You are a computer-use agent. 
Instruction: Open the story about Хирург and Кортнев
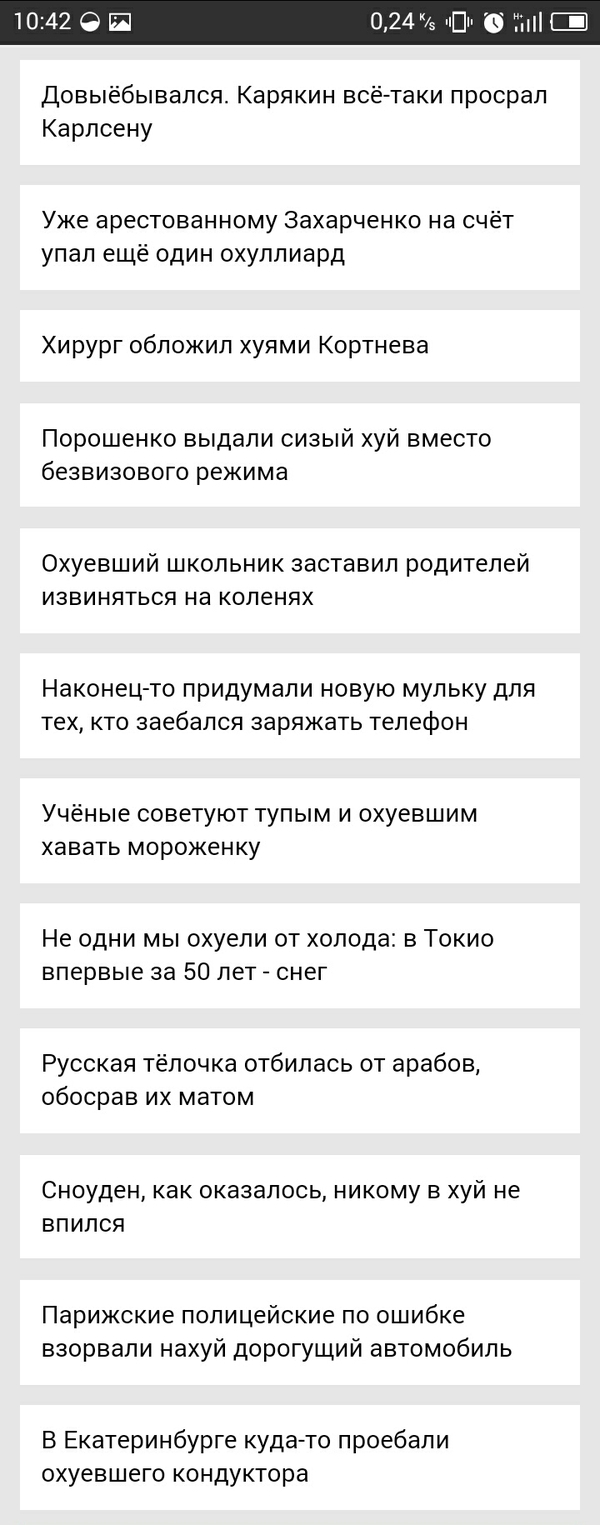coord(300,346)
